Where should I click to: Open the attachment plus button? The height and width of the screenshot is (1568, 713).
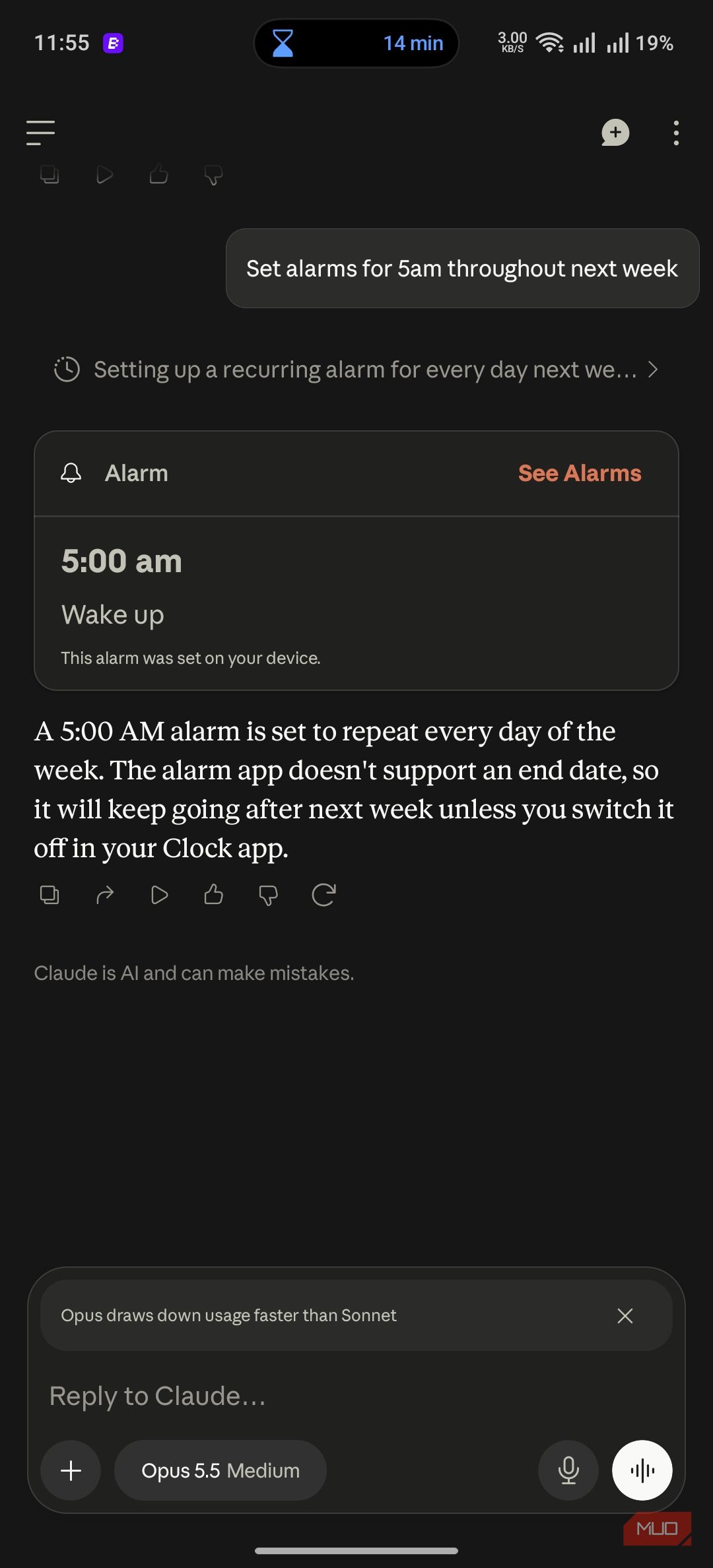pos(71,1470)
